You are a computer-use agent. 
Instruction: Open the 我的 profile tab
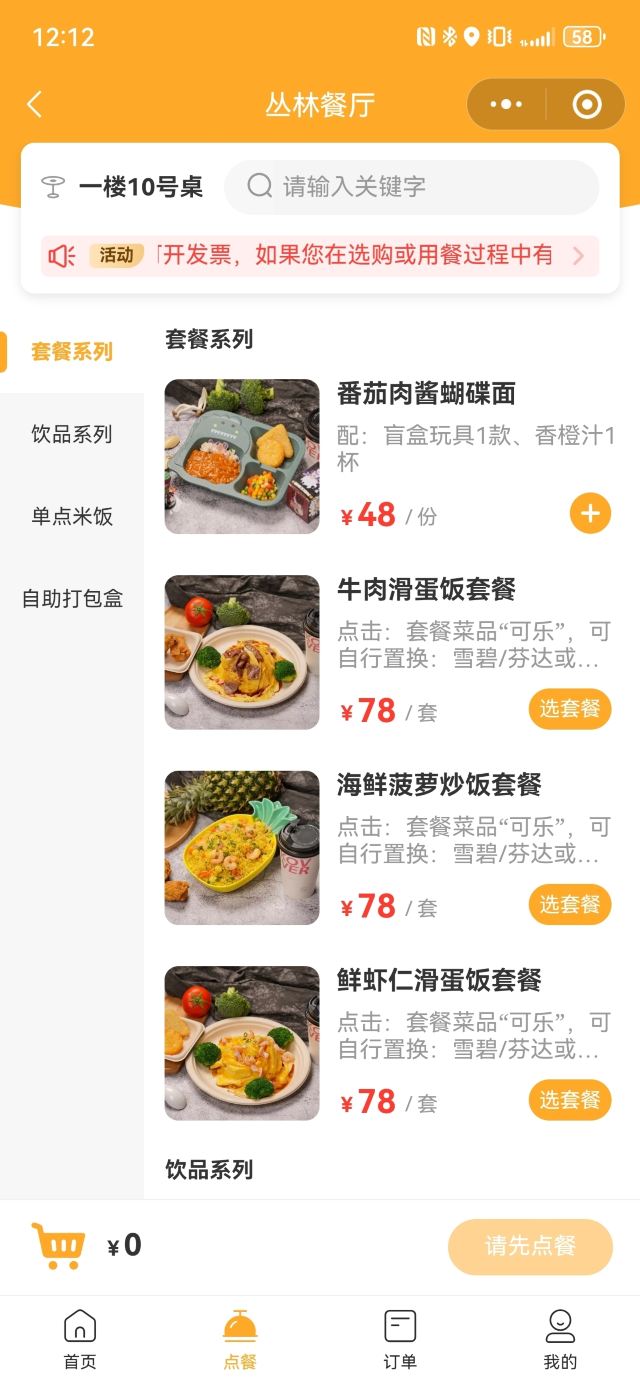click(x=560, y=1339)
